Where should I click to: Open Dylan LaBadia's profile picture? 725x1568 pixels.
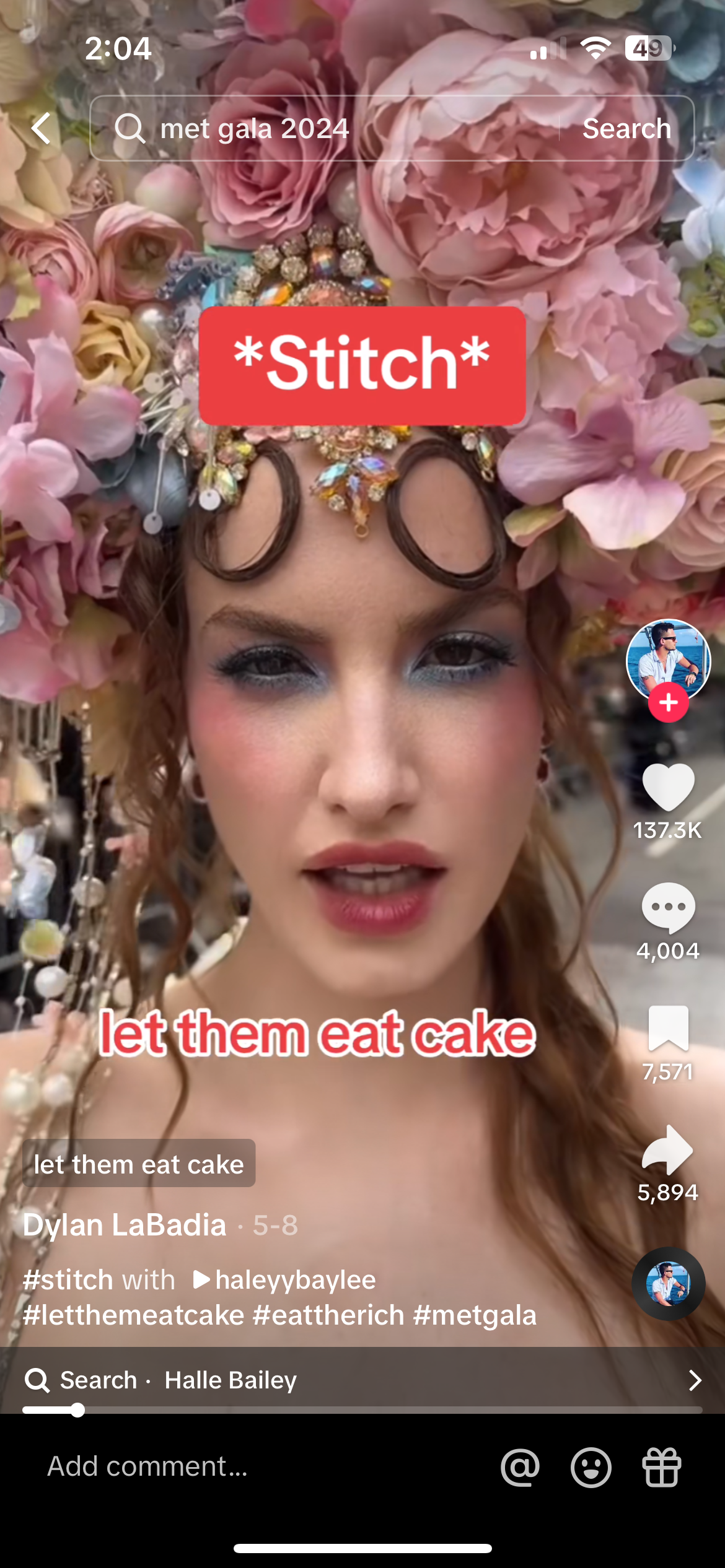[x=668, y=658]
